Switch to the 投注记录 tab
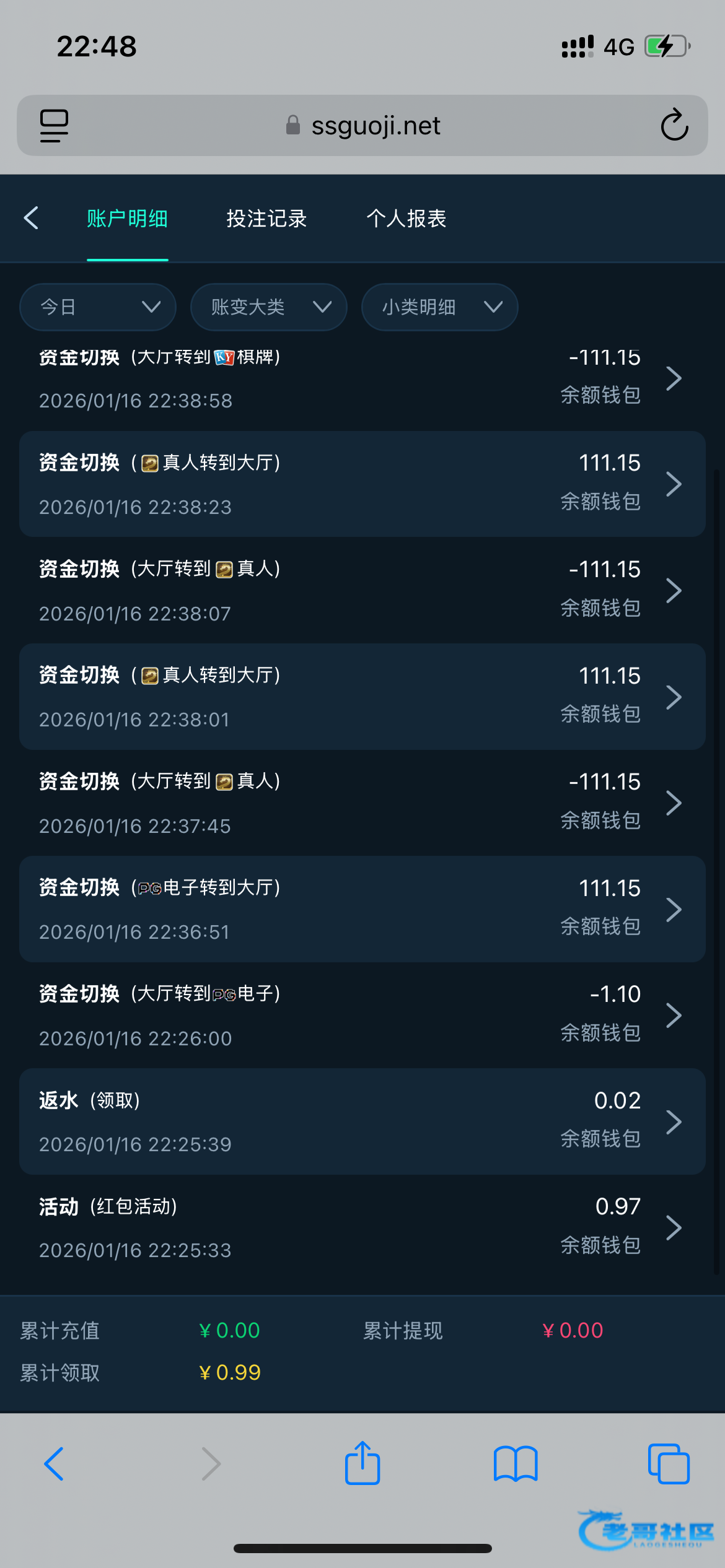 [266, 219]
